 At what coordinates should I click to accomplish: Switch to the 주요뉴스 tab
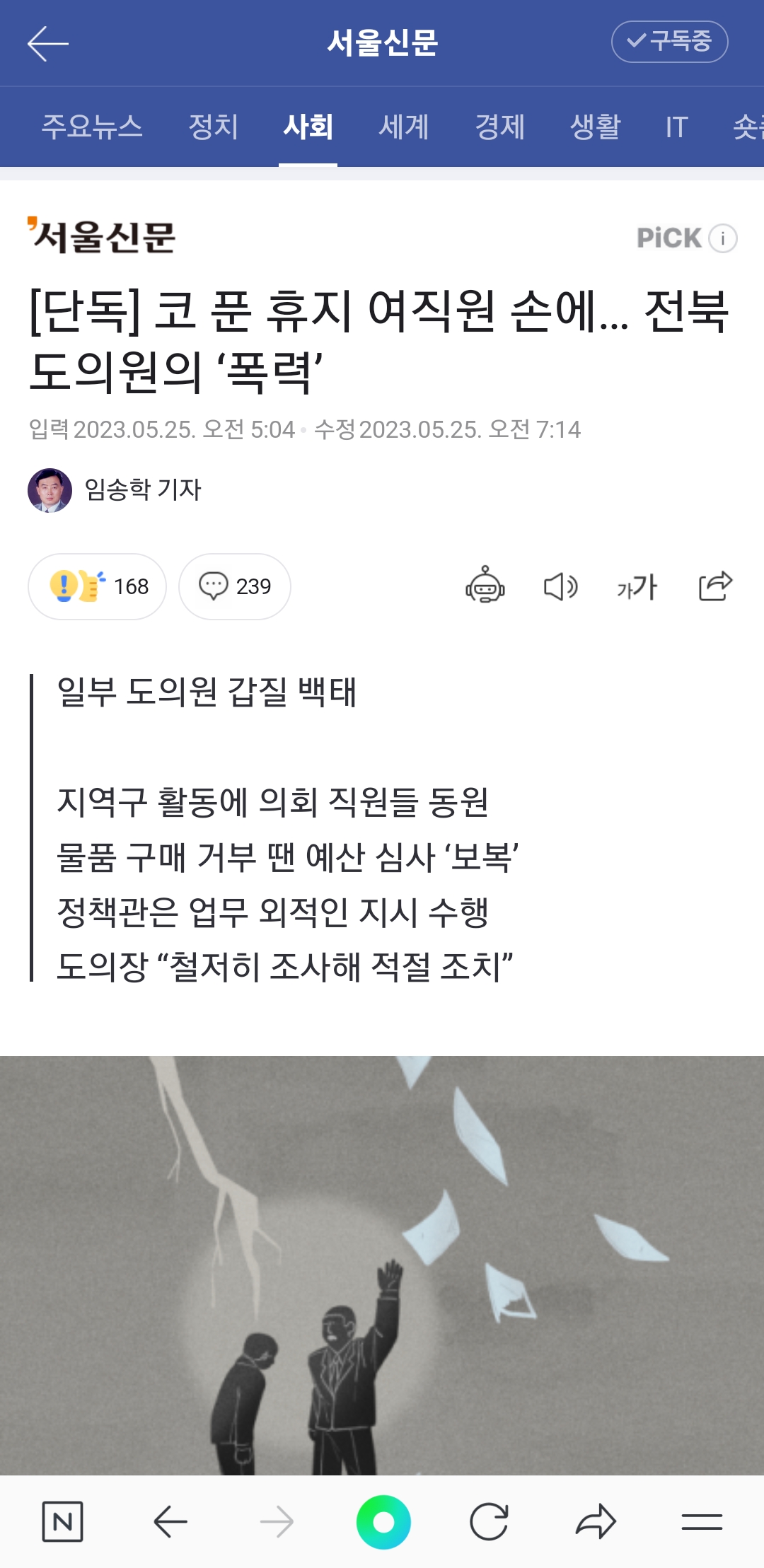[x=92, y=127]
